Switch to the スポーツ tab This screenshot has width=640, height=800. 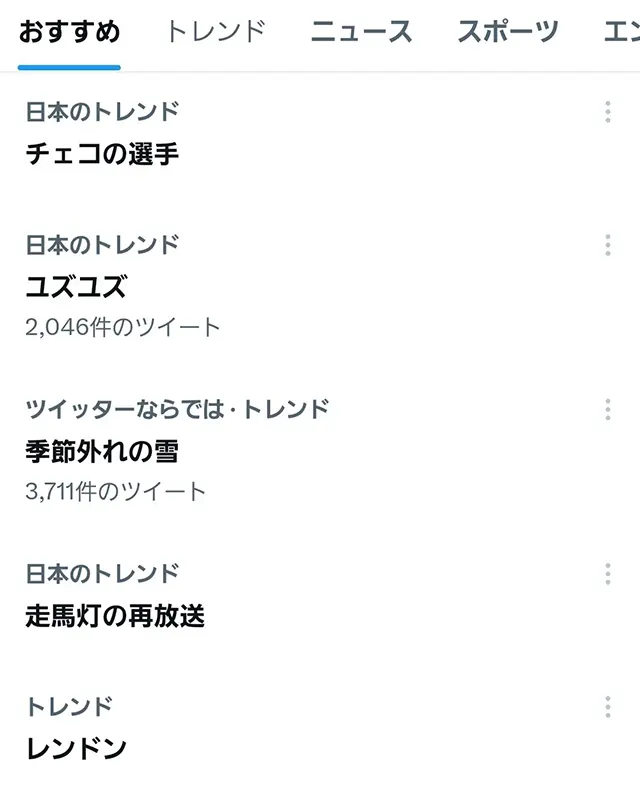tap(508, 32)
